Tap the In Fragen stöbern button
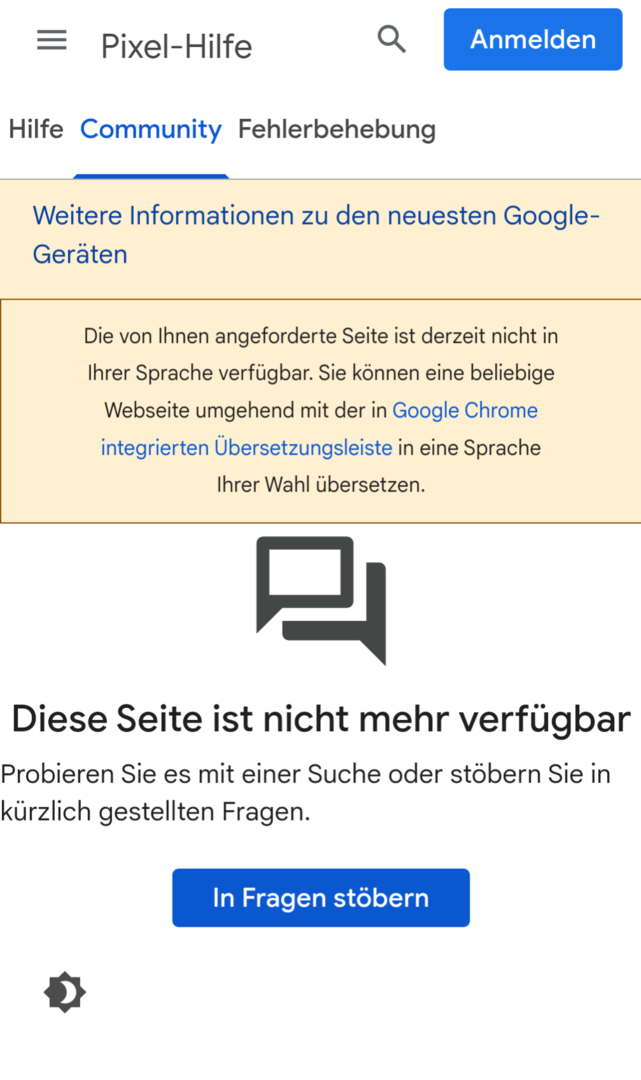The width and height of the screenshot is (641, 1080). coord(320,897)
